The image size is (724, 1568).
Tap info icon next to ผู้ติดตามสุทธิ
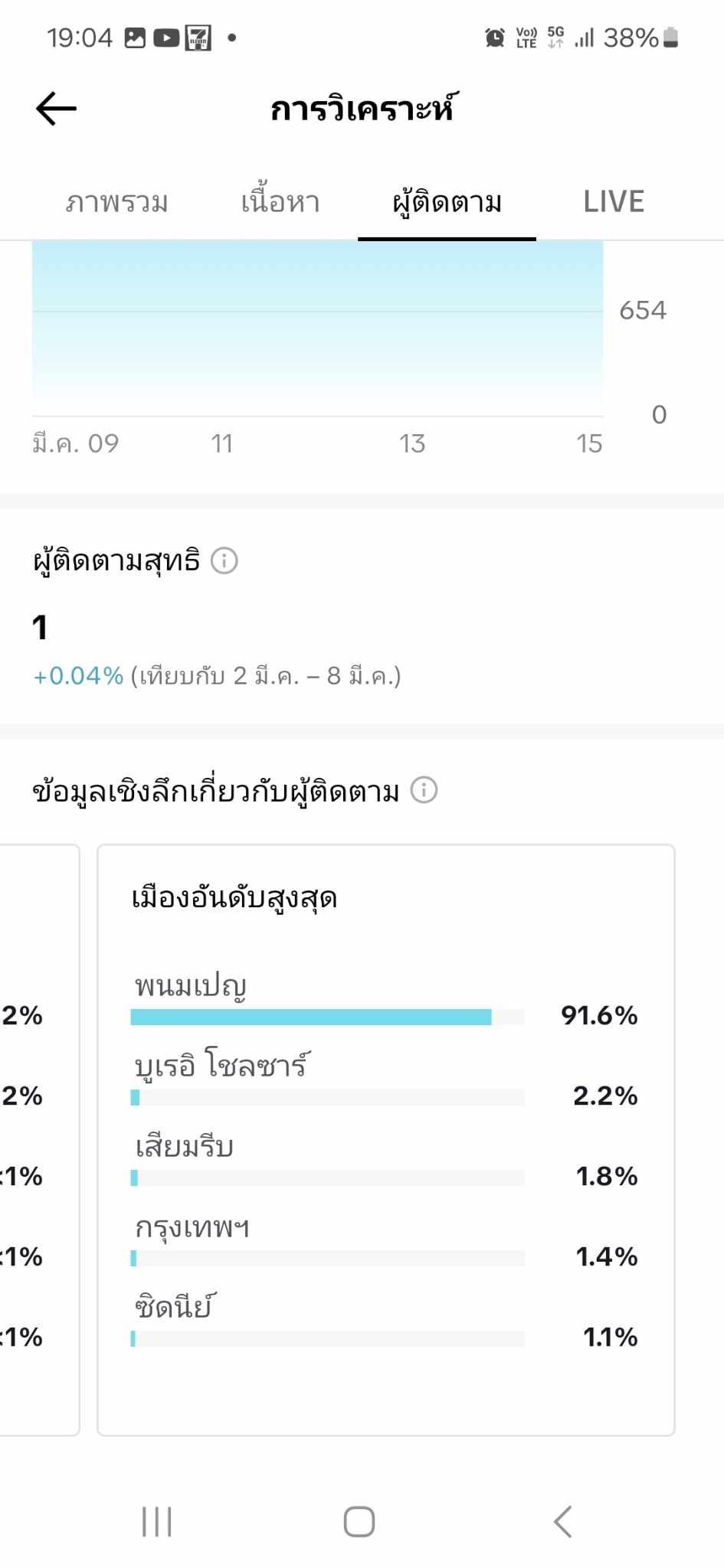pyautogui.click(x=224, y=560)
